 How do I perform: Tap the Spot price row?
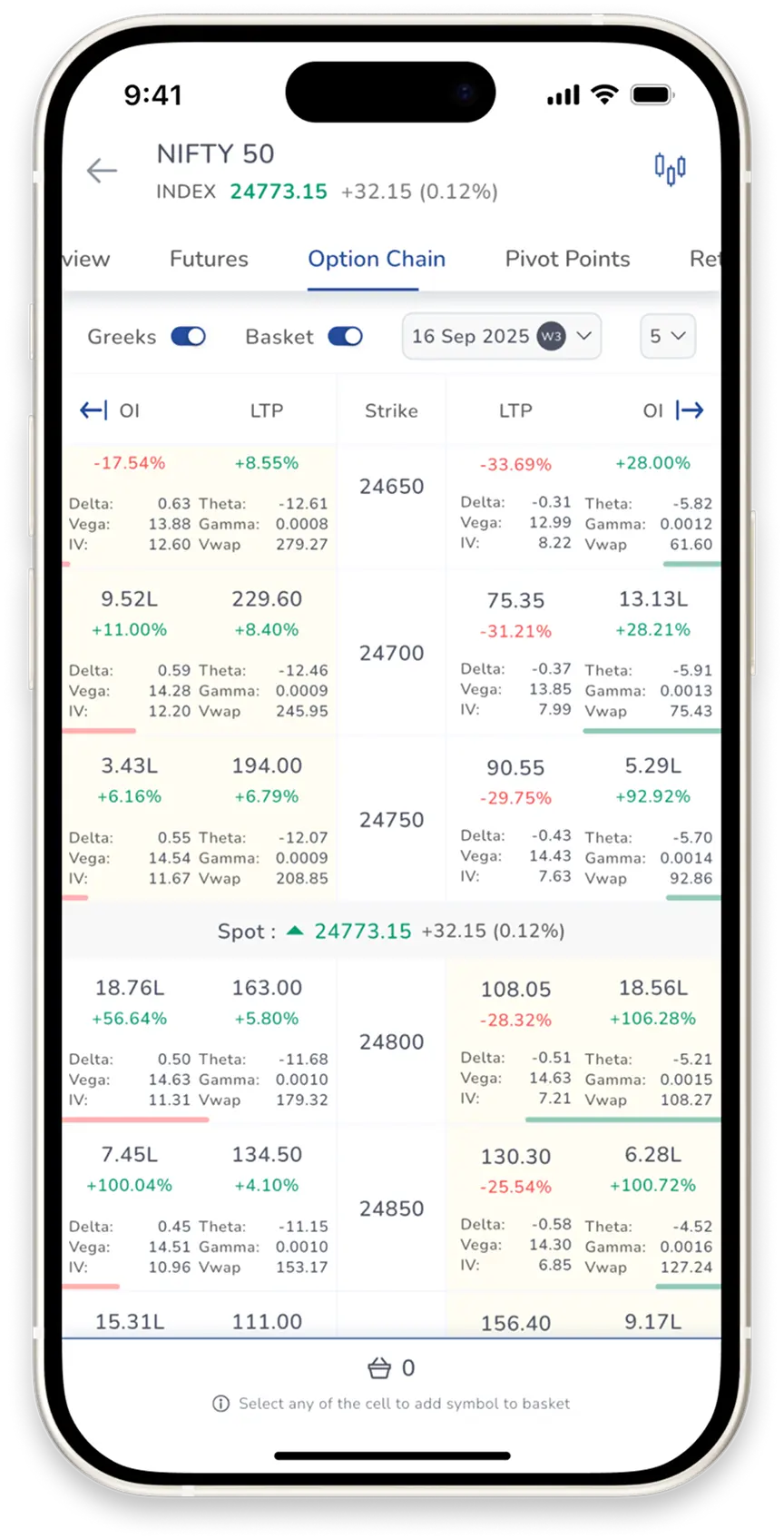(392, 930)
